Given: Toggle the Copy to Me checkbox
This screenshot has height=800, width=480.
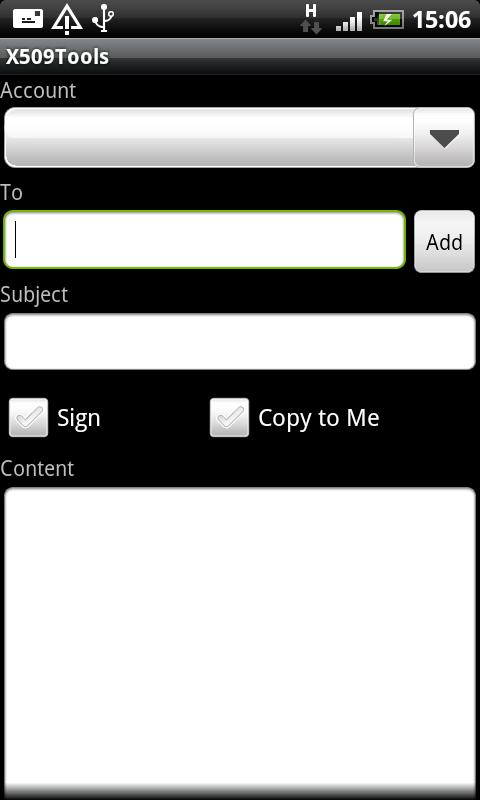Looking at the screenshot, I should [x=230, y=417].
